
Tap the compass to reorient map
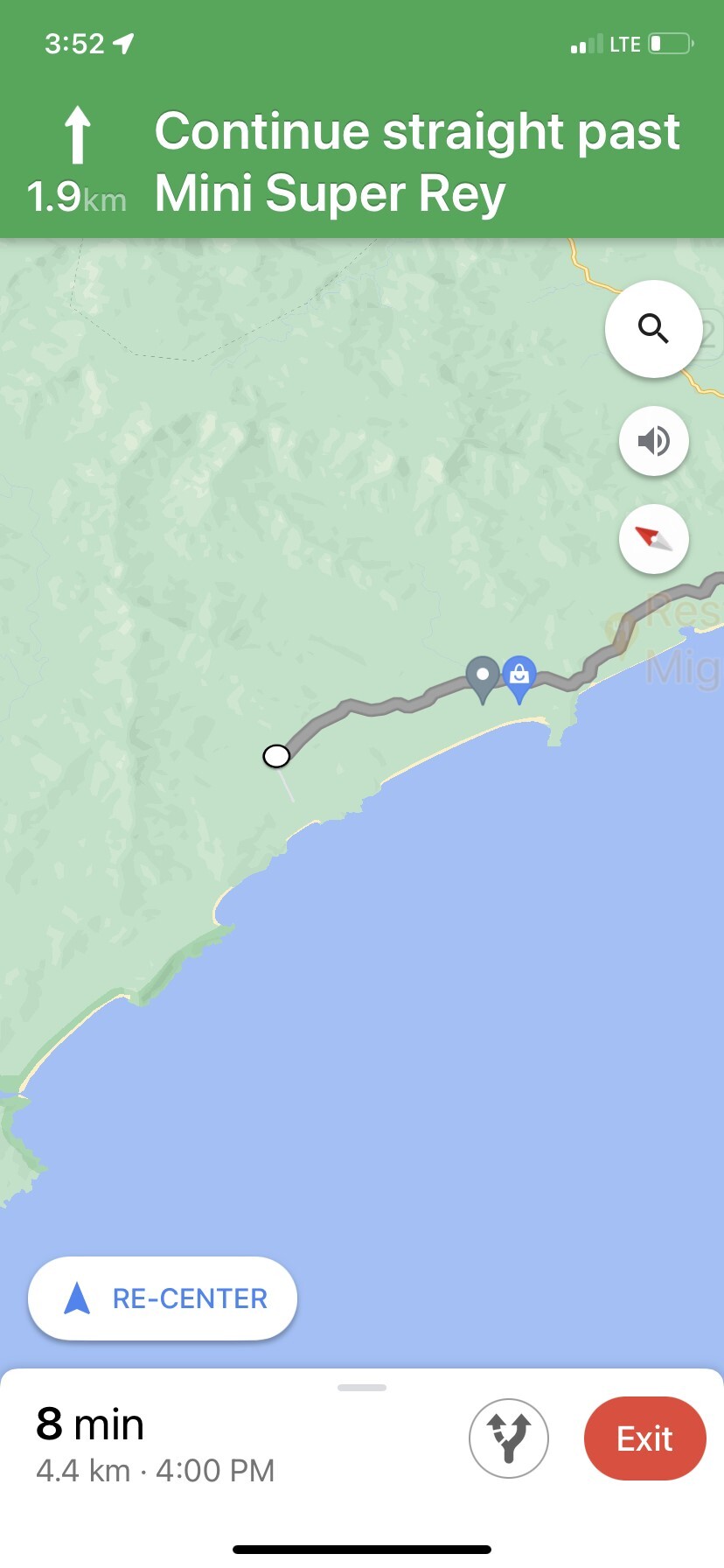[653, 539]
